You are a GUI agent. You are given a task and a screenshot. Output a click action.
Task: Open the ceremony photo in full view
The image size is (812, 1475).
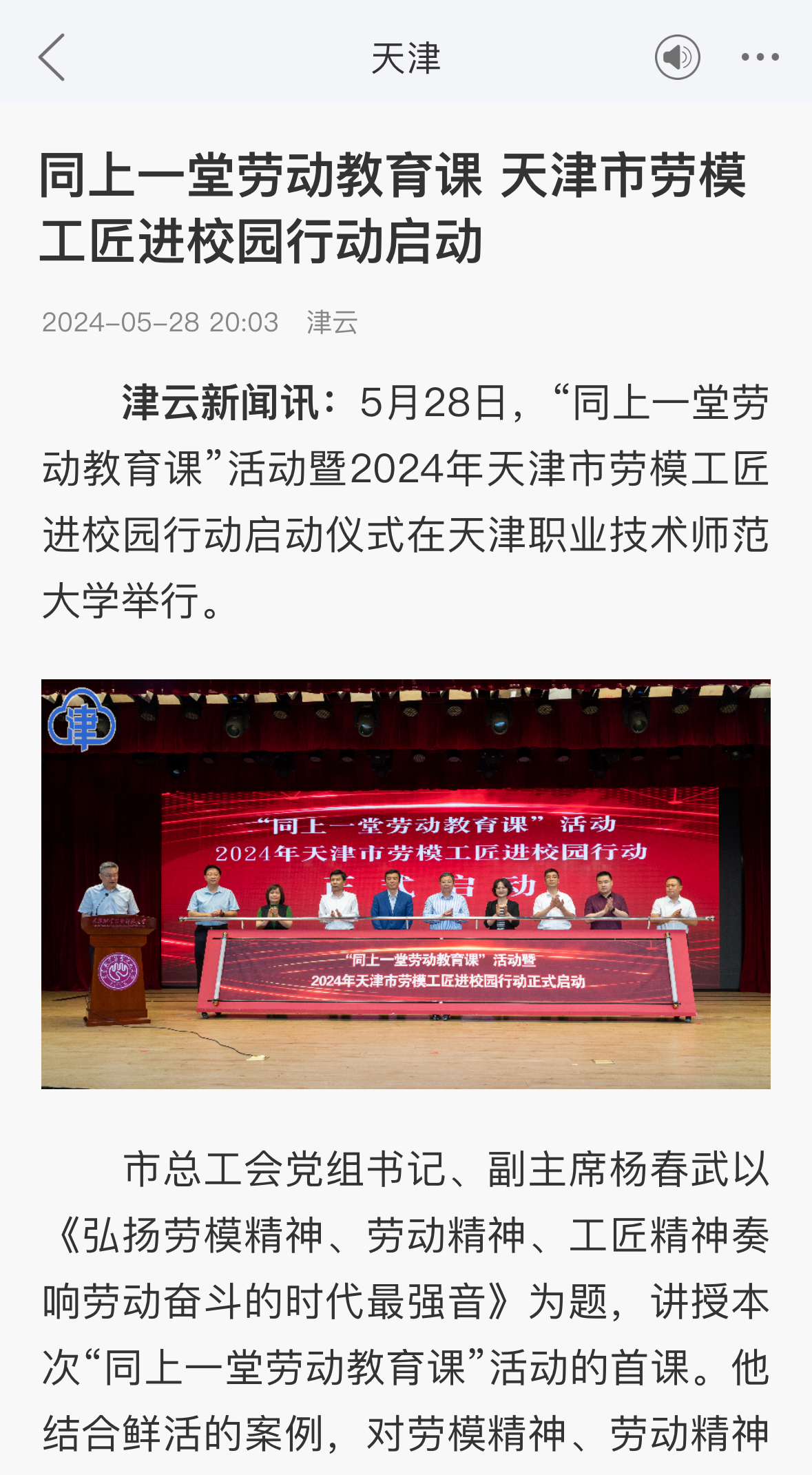[x=406, y=884]
